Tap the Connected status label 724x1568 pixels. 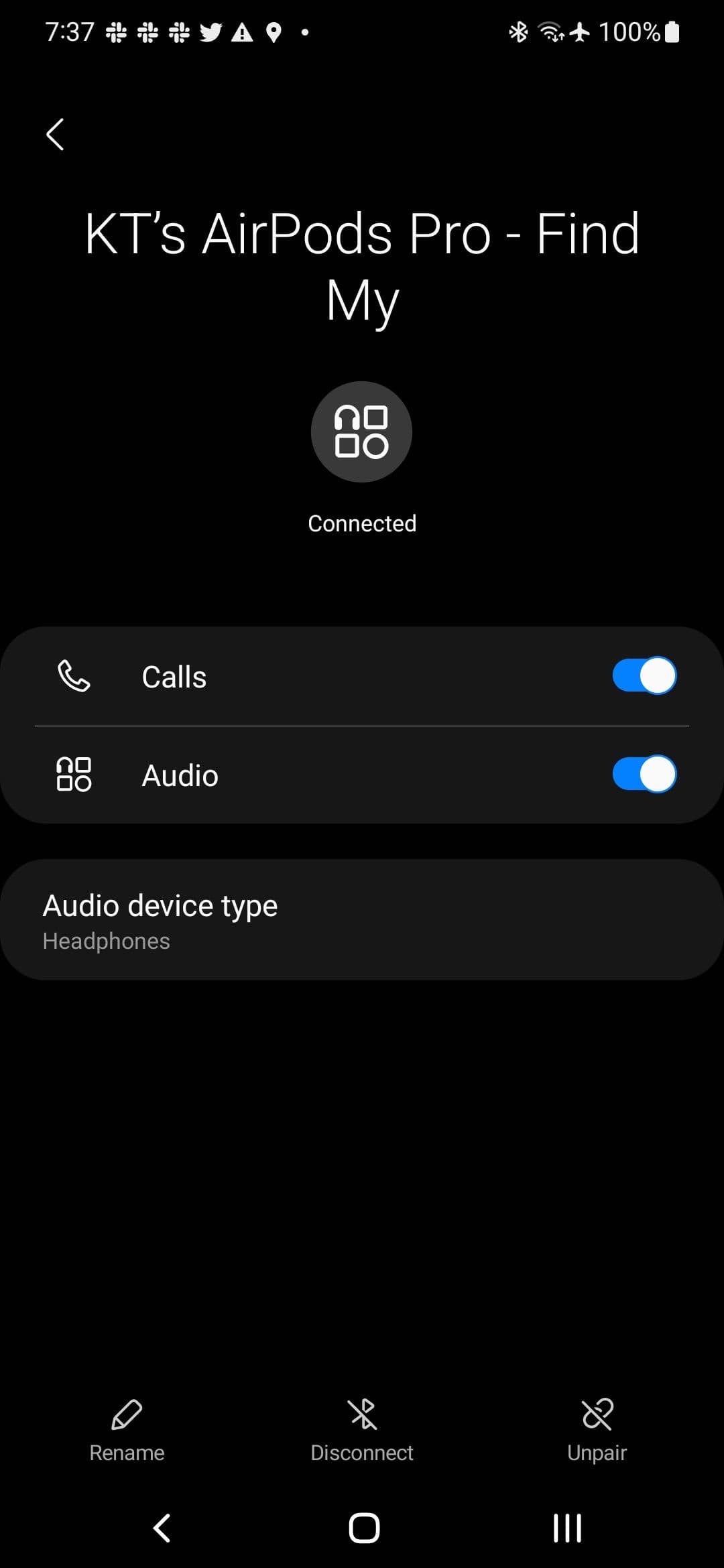click(x=361, y=523)
